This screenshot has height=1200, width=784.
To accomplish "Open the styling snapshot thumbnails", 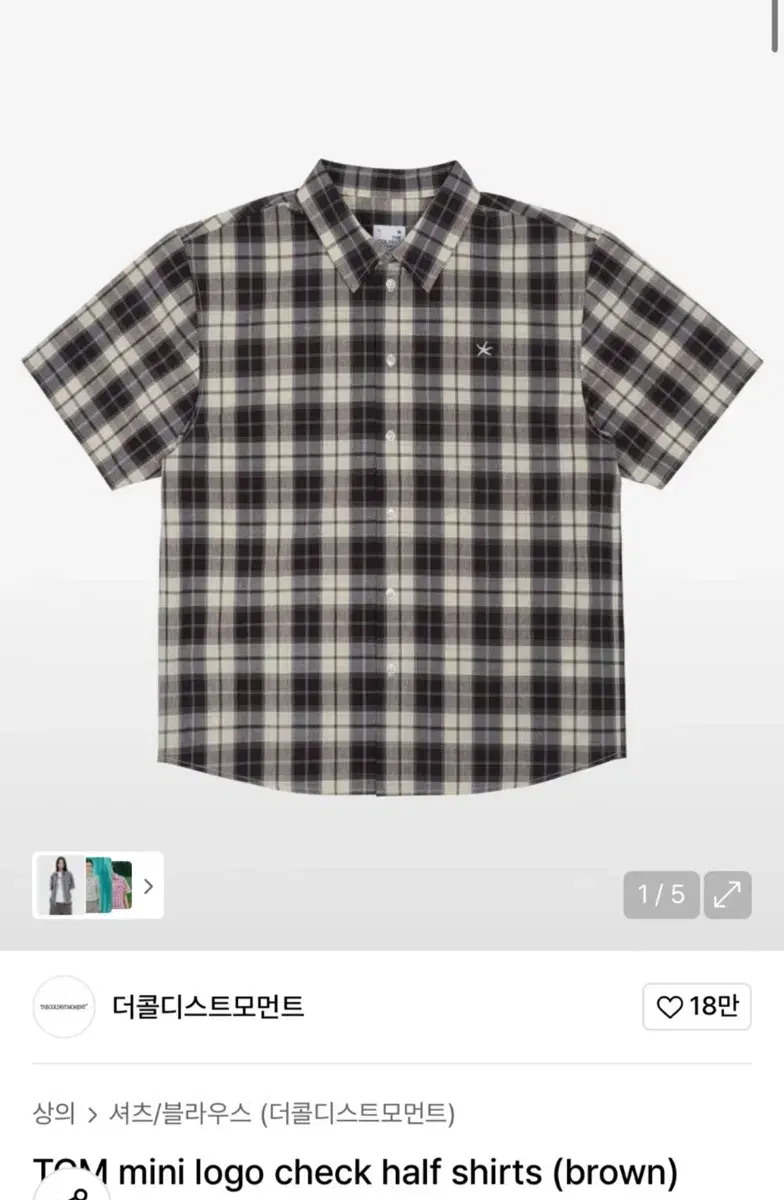I will click(x=97, y=885).
